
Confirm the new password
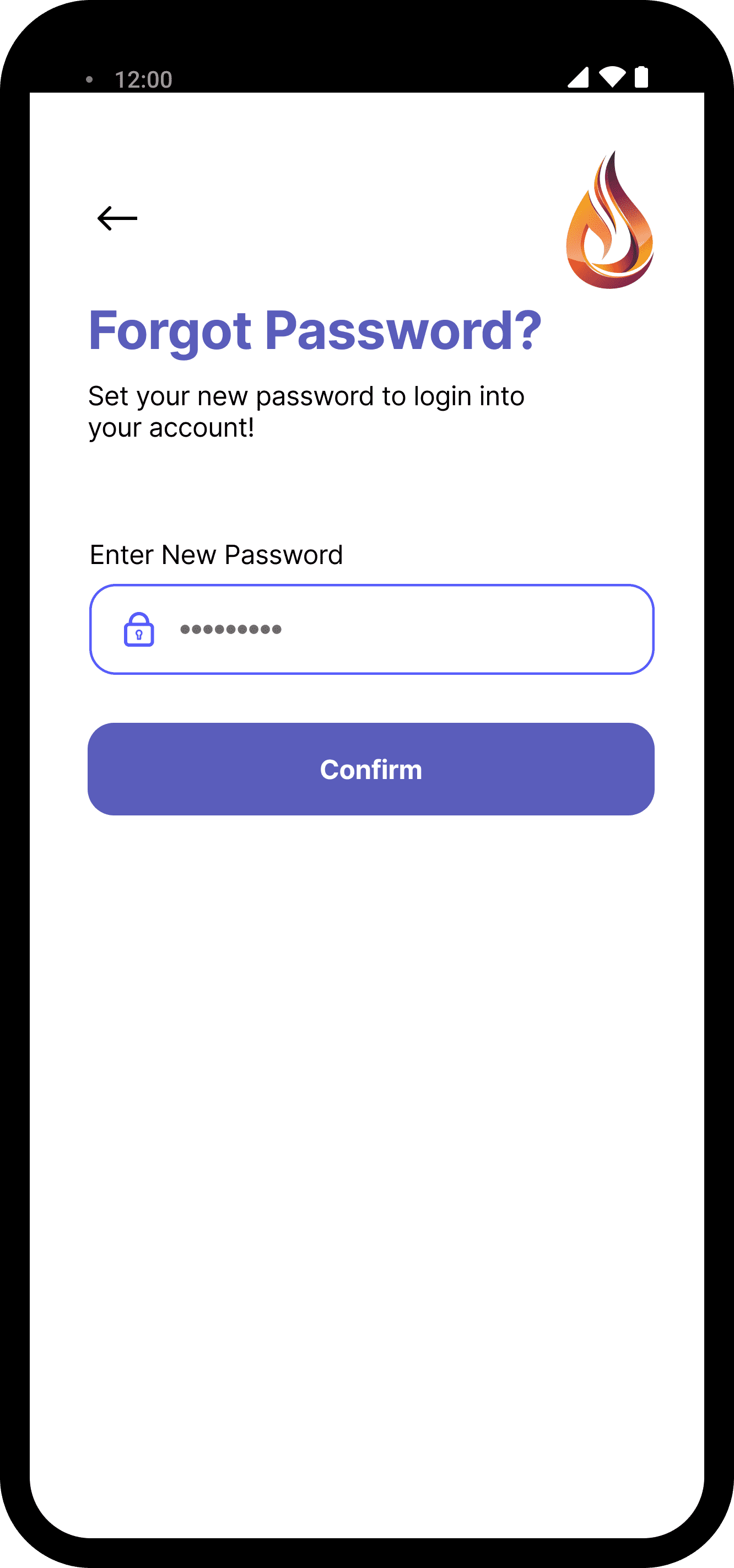(371, 770)
